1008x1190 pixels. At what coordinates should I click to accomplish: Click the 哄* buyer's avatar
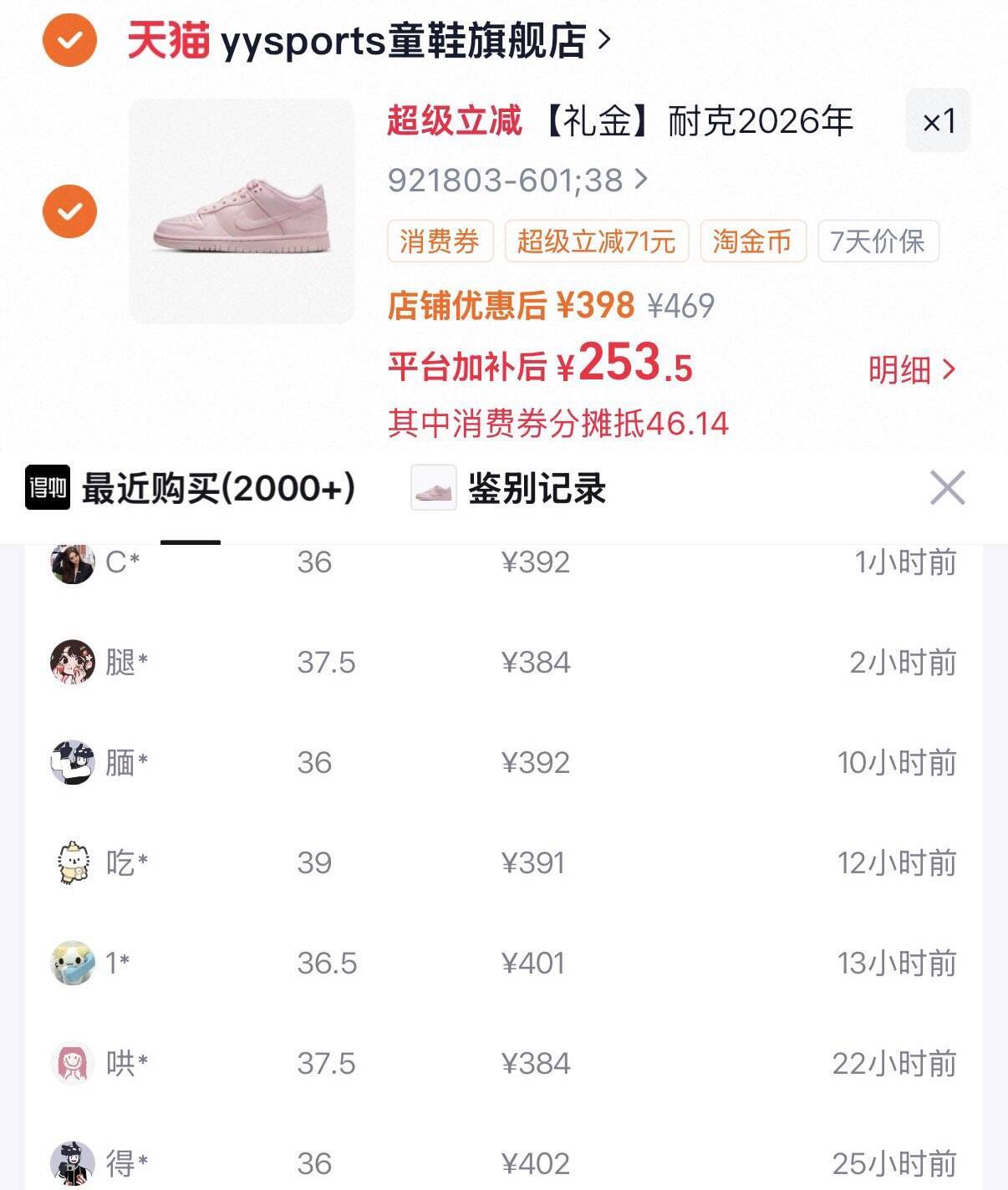click(x=72, y=1063)
